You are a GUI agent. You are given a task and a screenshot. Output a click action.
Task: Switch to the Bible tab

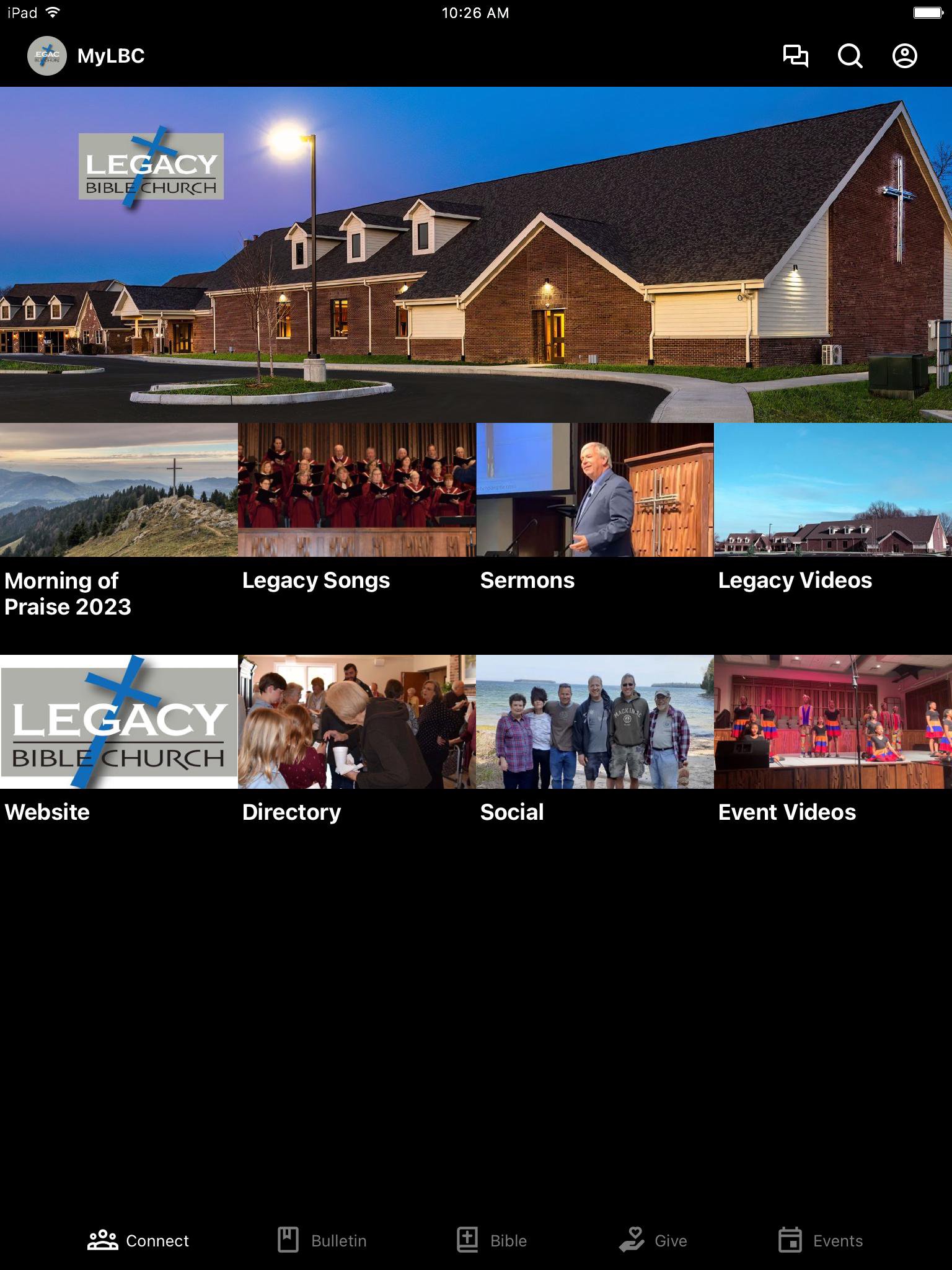(492, 1240)
